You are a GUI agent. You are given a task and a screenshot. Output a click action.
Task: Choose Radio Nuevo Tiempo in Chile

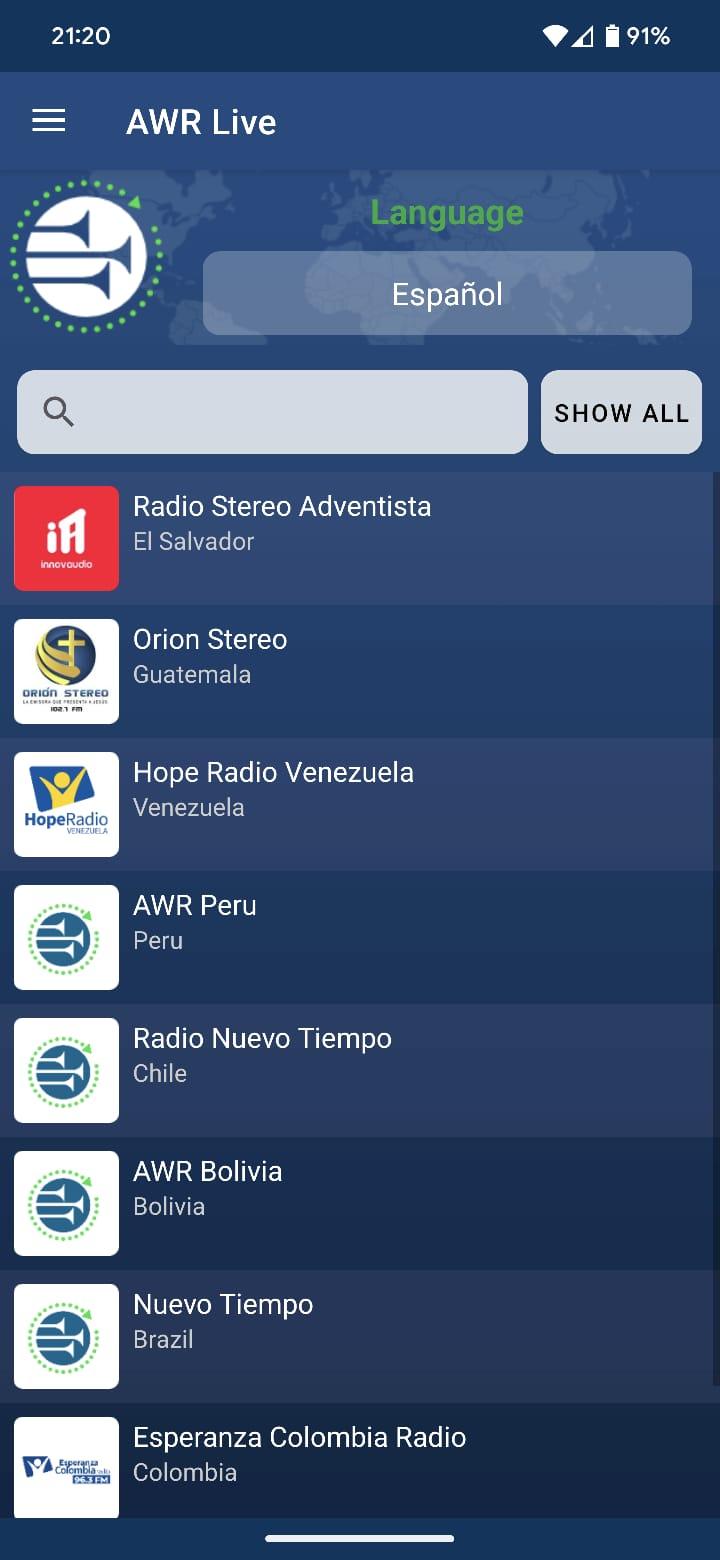point(357,1070)
